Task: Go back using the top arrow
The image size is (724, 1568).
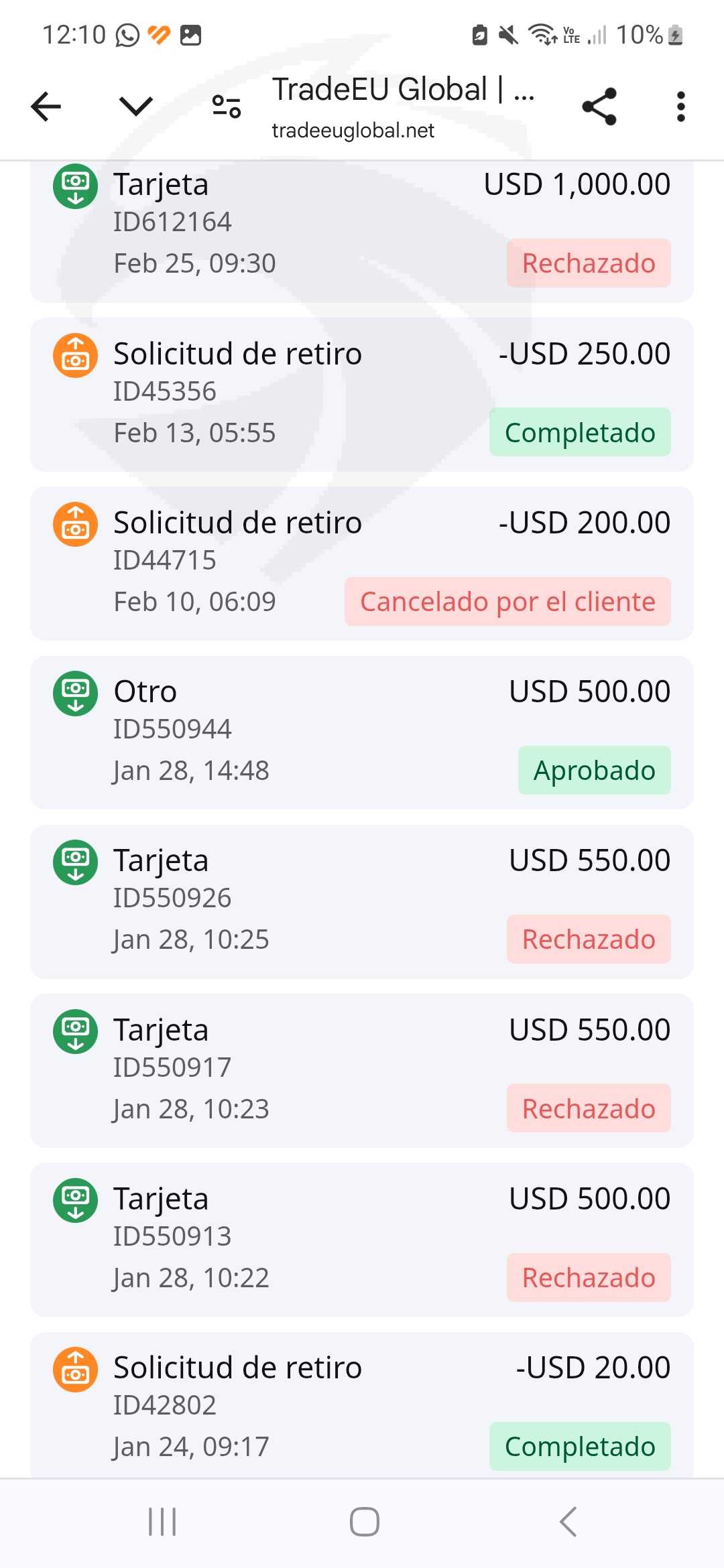Action: pos(46,107)
